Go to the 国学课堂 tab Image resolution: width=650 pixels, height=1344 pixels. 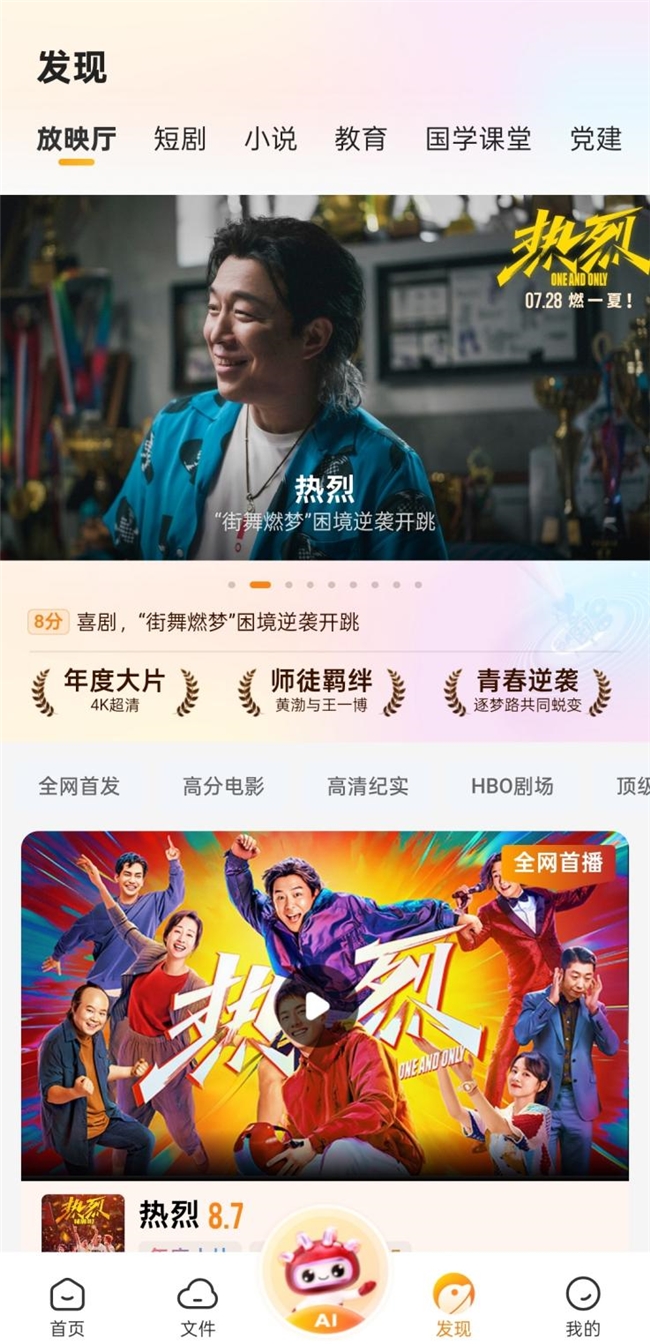478,139
